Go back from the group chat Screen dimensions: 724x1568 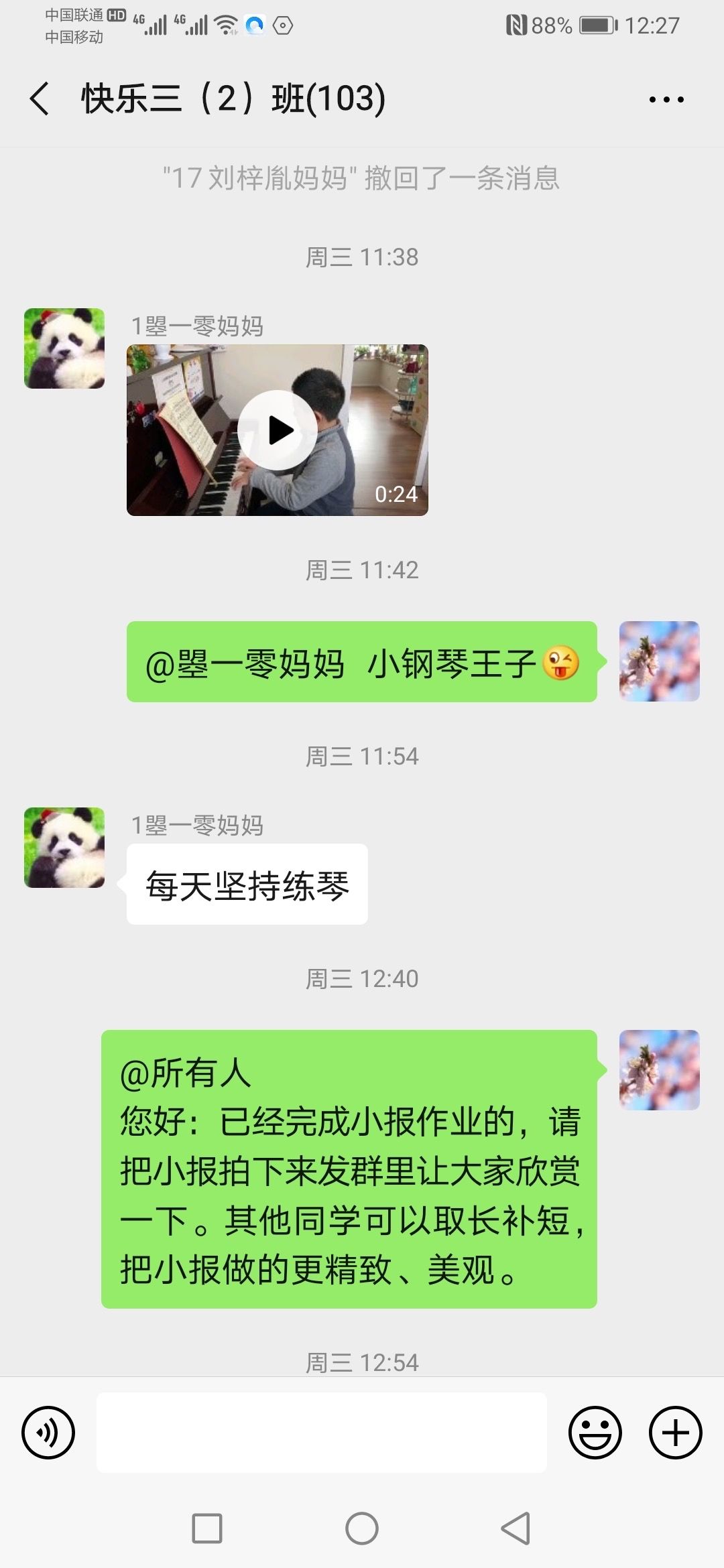point(40,99)
